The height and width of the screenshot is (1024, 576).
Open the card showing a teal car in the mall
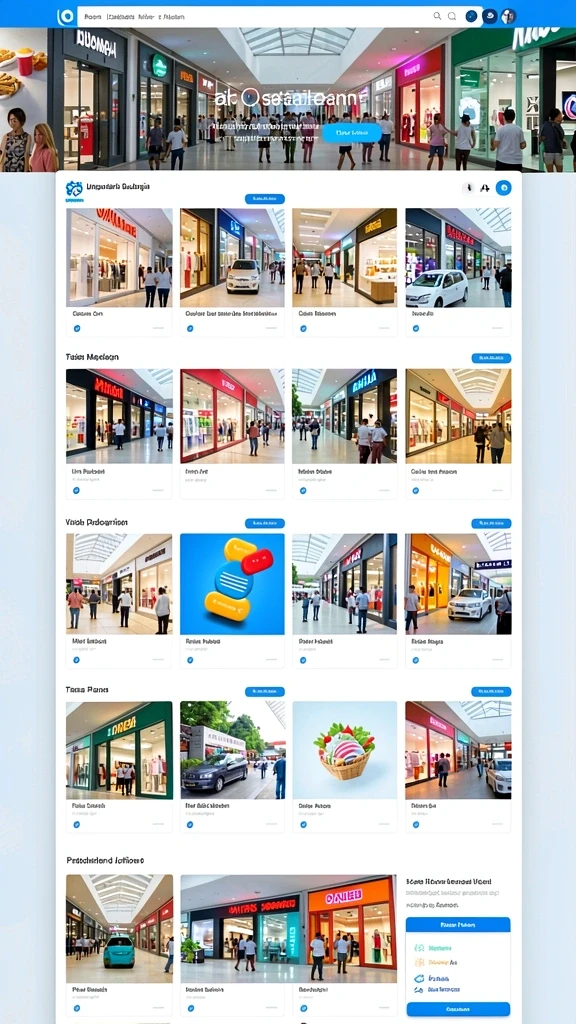[x=120, y=946]
